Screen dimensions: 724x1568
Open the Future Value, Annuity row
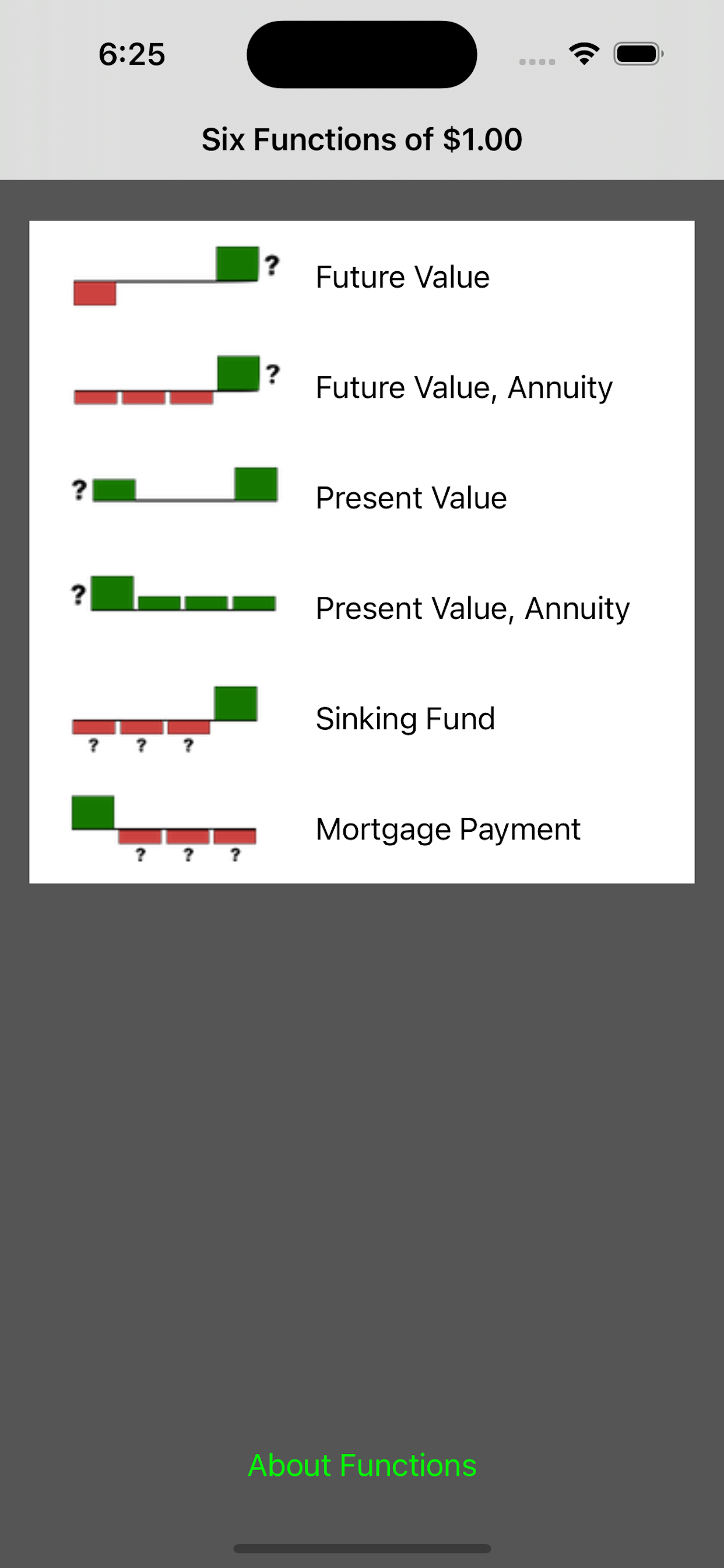pyautogui.click(x=465, y=387)
